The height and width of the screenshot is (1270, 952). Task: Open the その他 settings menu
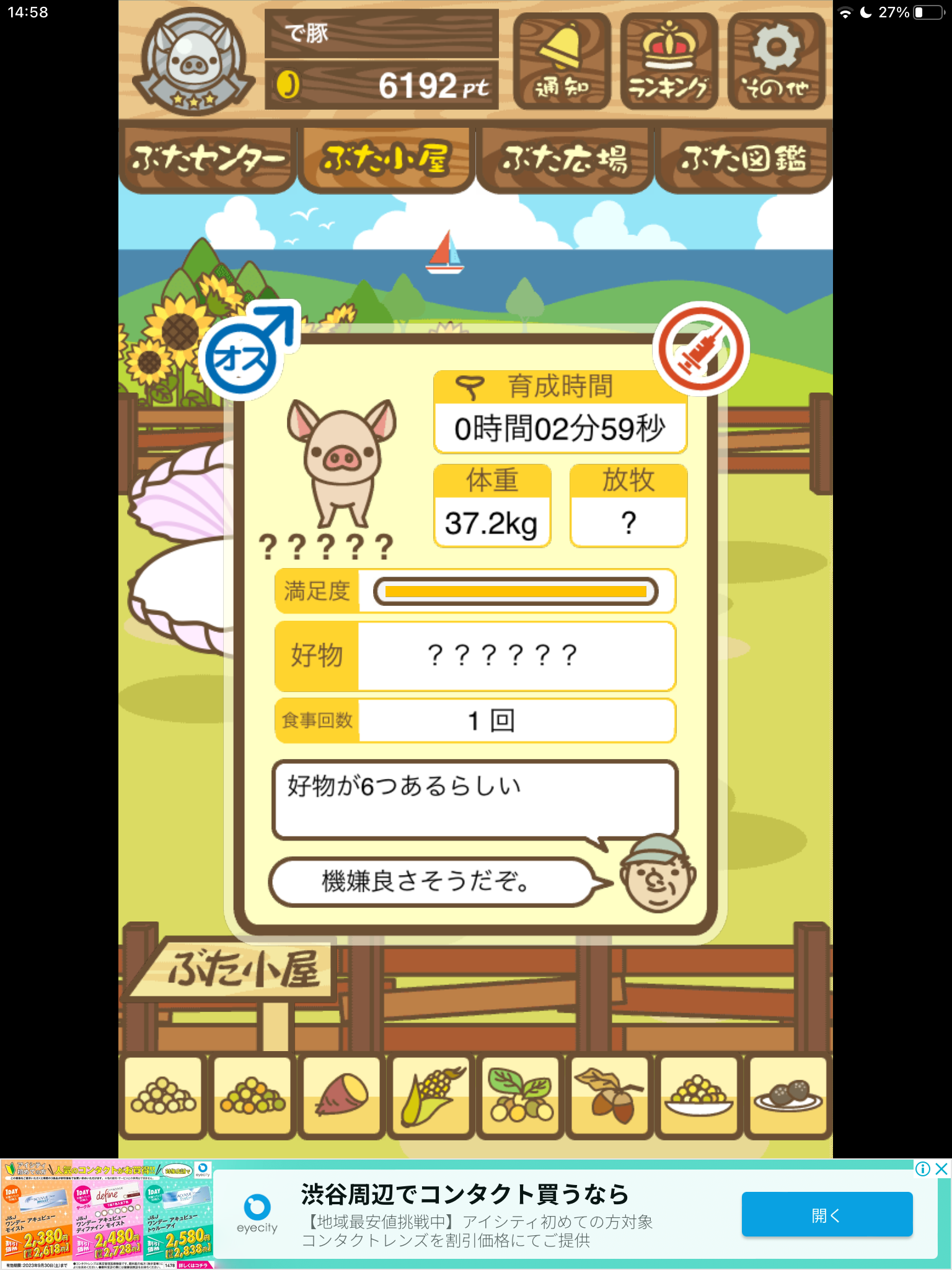tap(776, 61)
